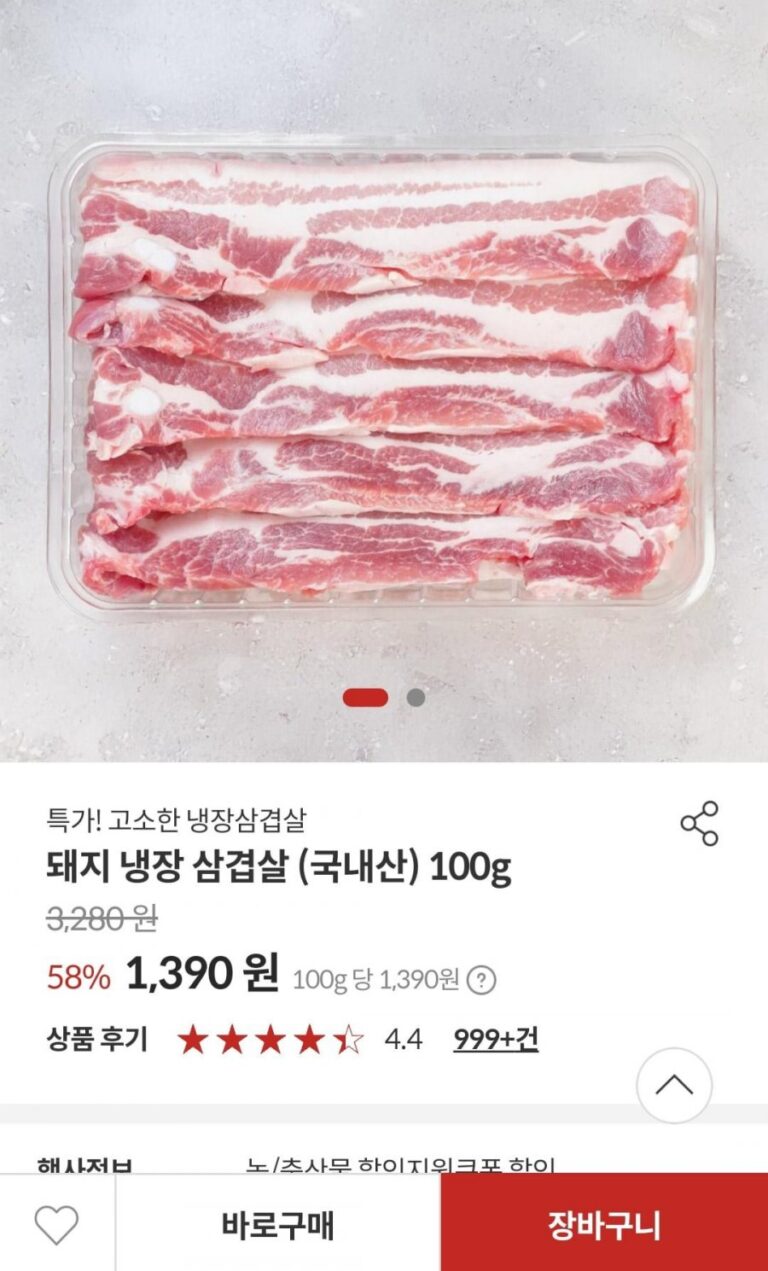Open unit price help question mark
The width and height of the screenshot is (768, 1271).
[x=481, y=980]
